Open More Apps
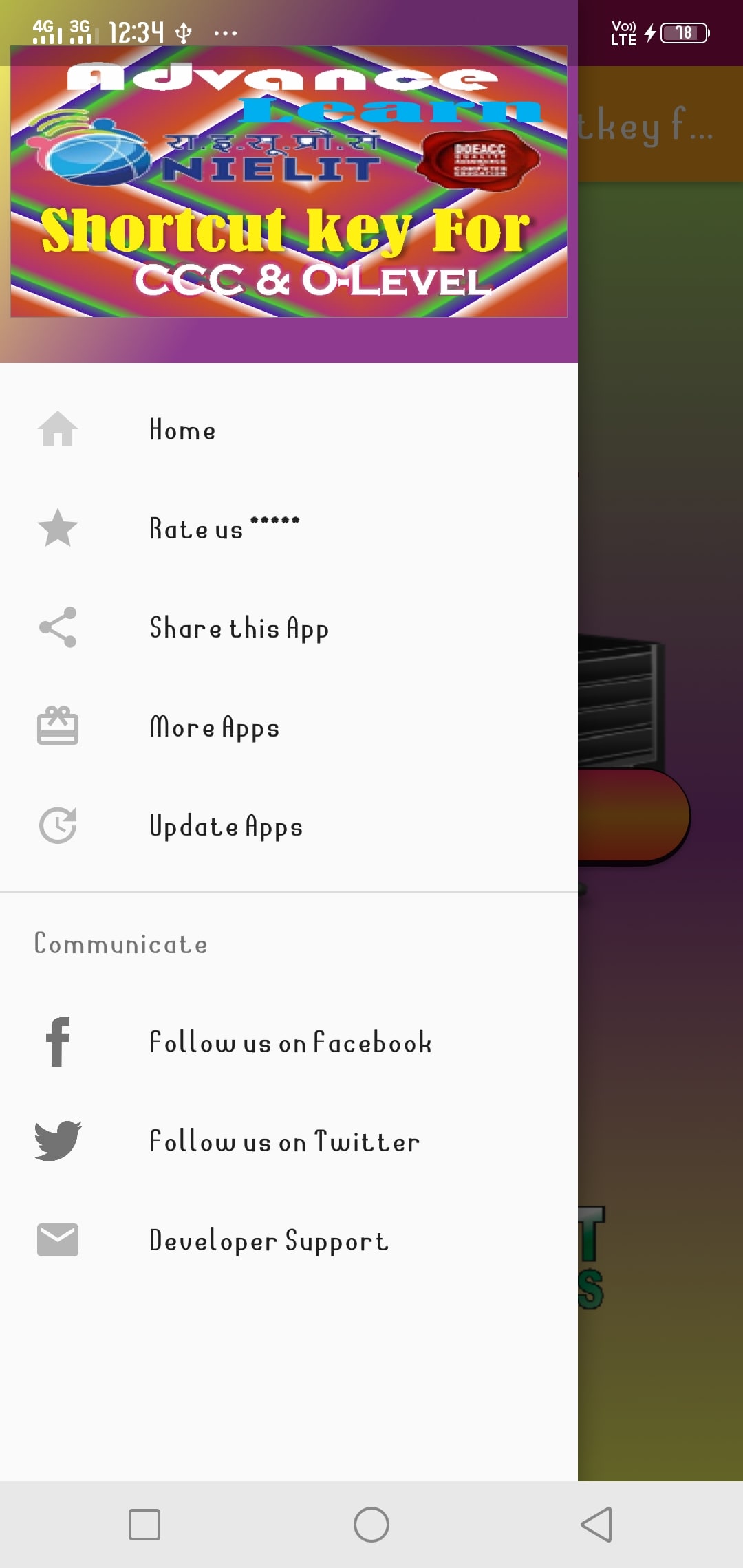 click(289, 726)
